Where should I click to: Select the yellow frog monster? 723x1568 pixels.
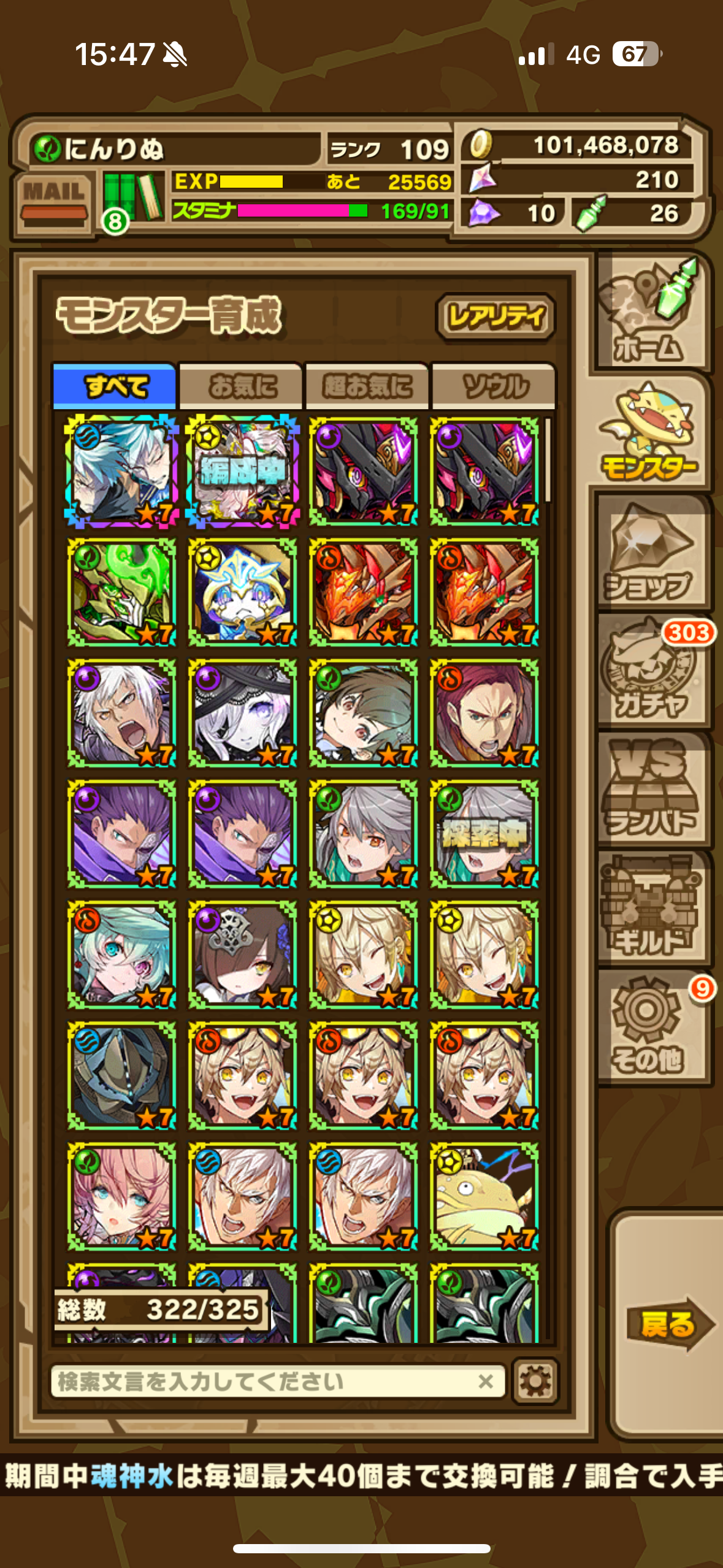coord(484,1196)
